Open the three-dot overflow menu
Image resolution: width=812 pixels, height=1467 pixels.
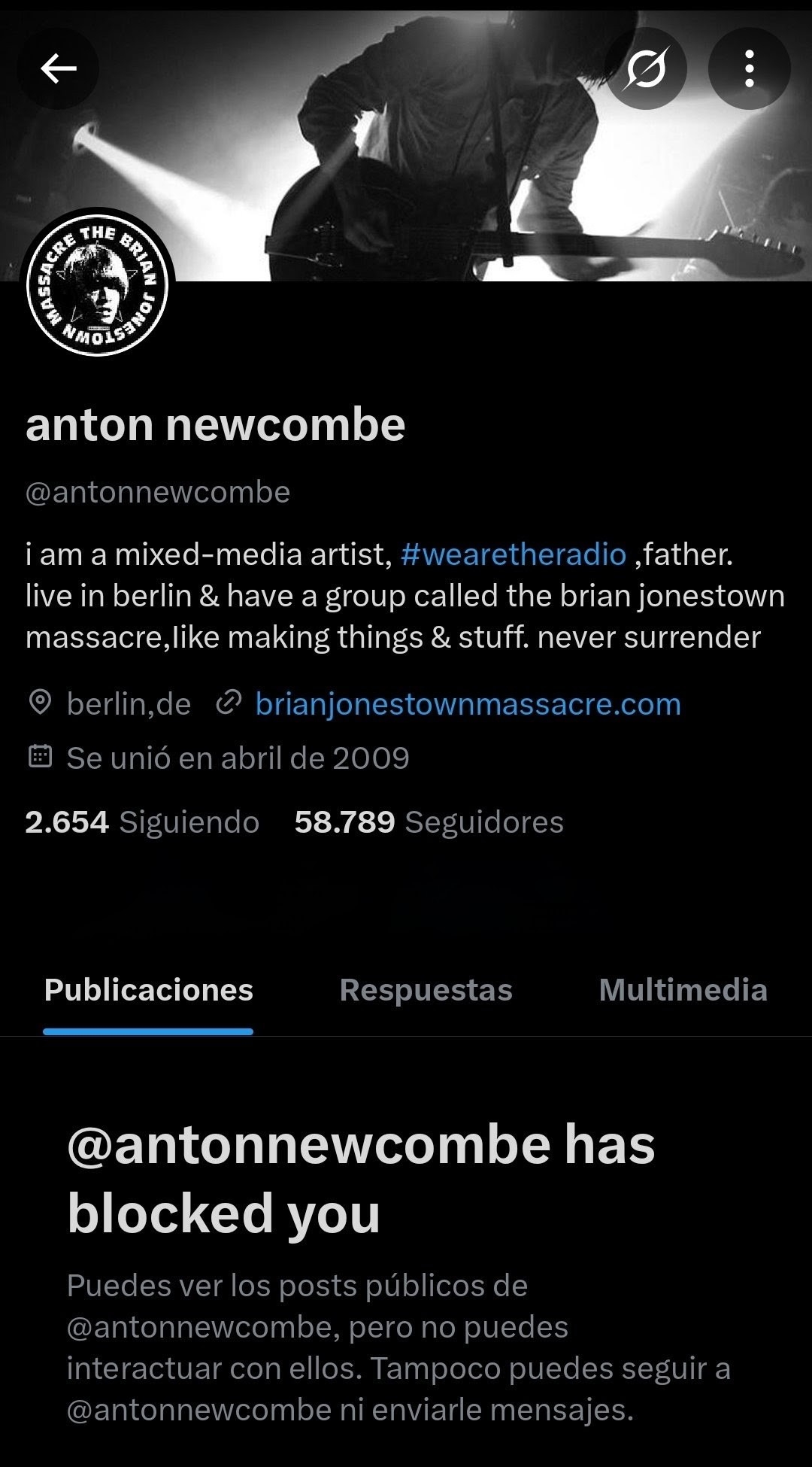coord(749,69)
